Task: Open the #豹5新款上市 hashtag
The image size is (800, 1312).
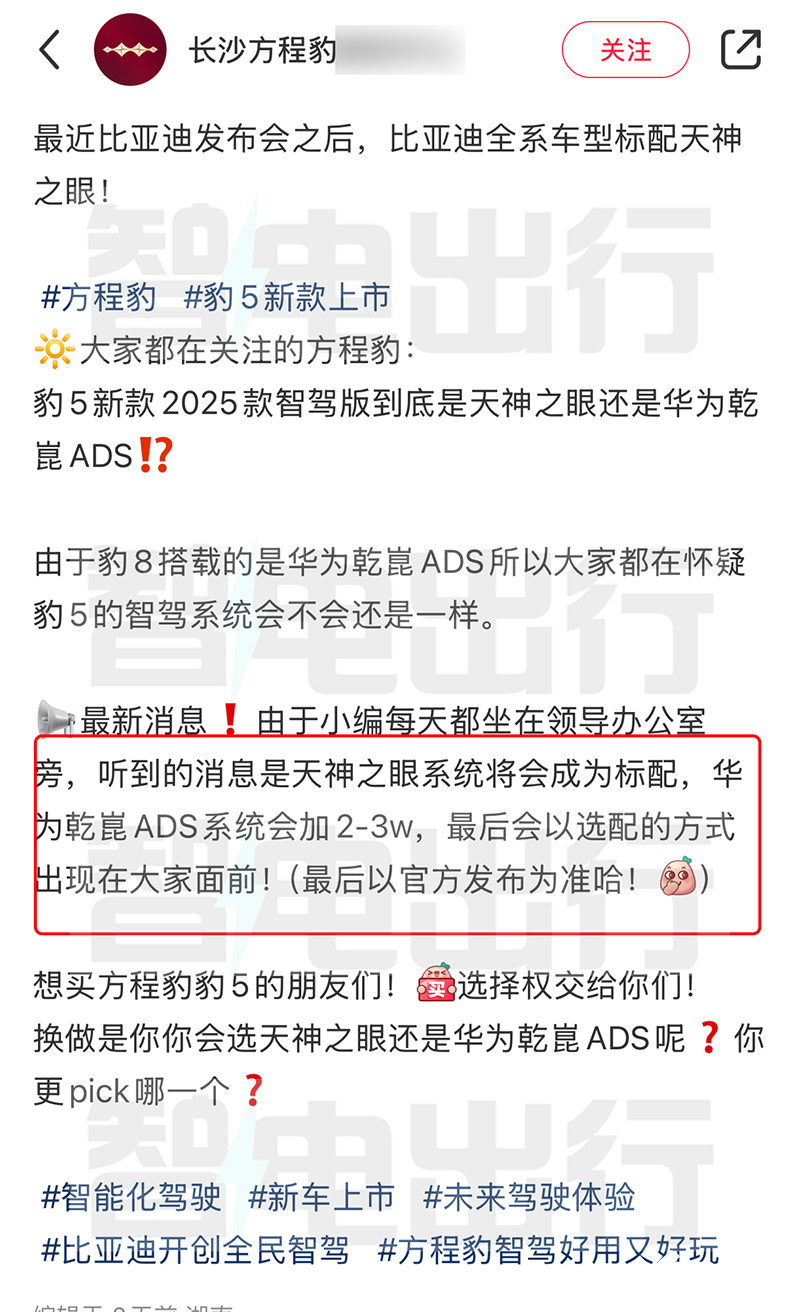Action: coord(287,297)
